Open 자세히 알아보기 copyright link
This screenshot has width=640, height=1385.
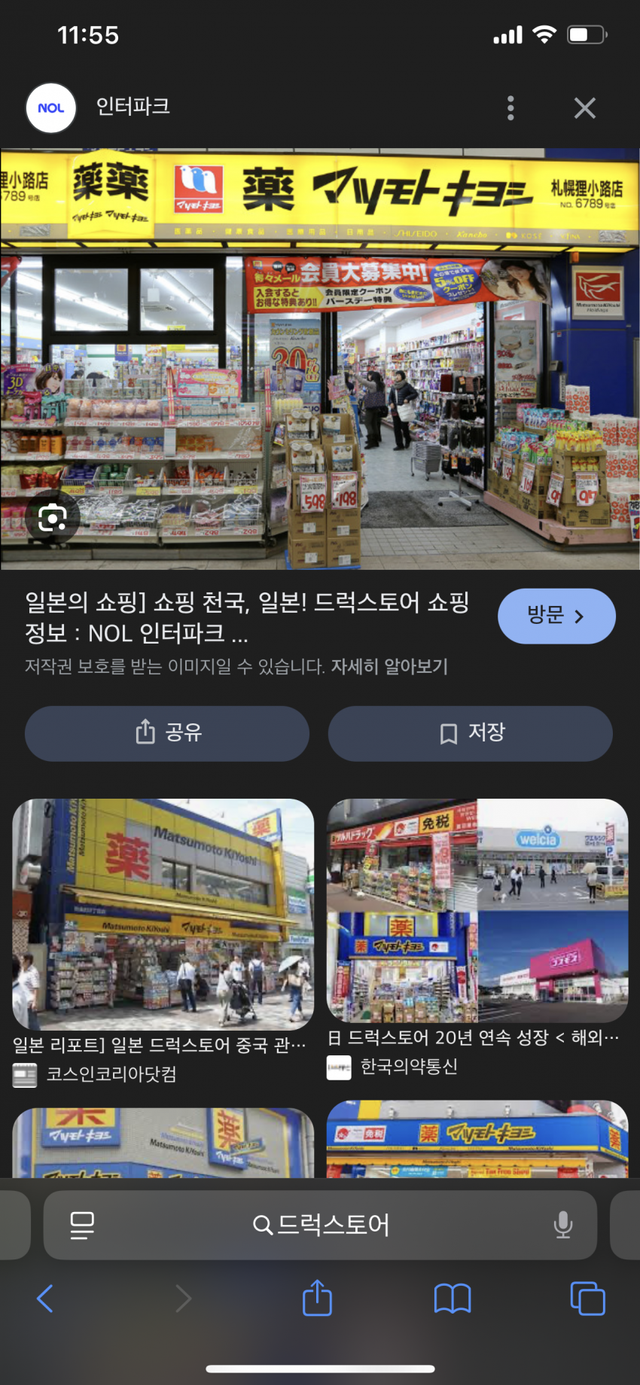point(389,667)
